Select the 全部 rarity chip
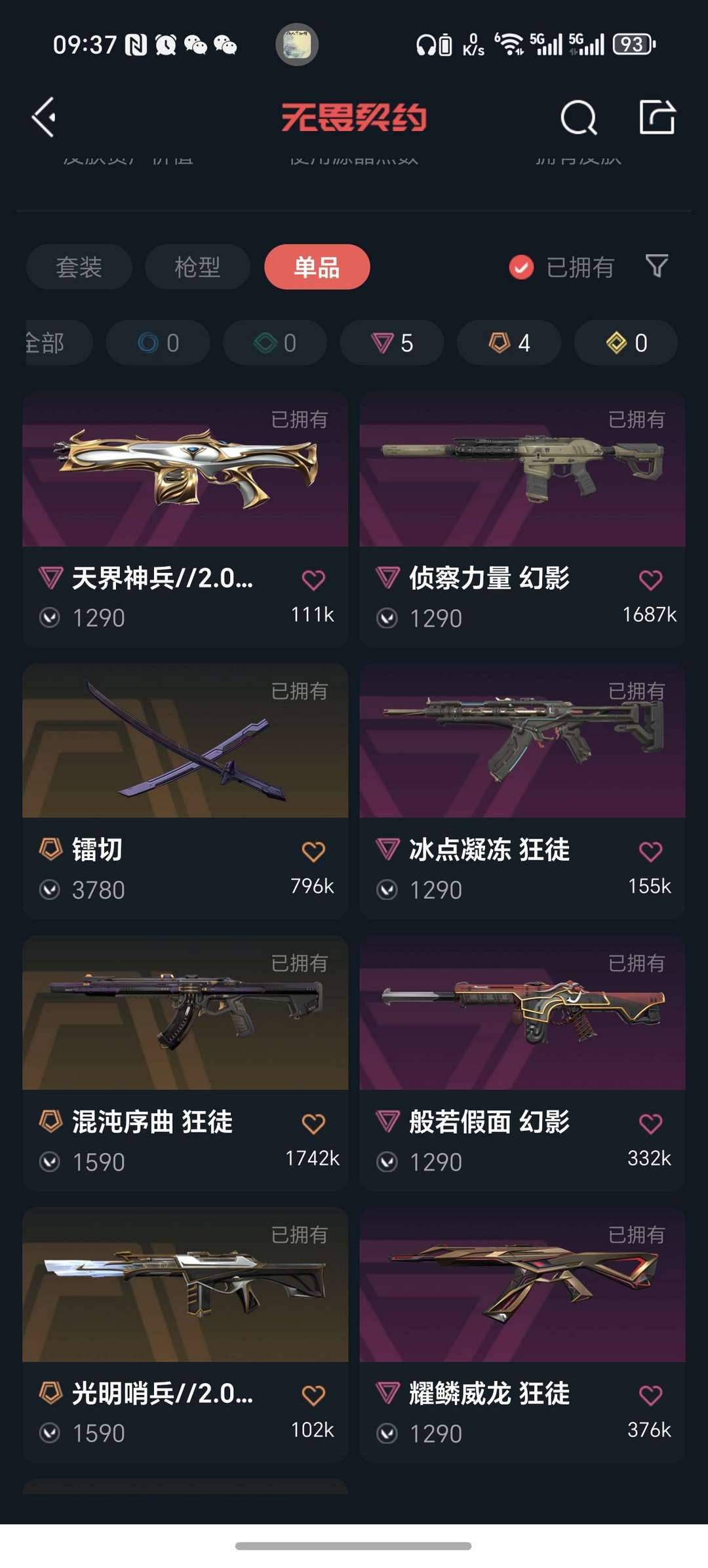This screenshot has width=708, height=1568. tap(59, 343)
